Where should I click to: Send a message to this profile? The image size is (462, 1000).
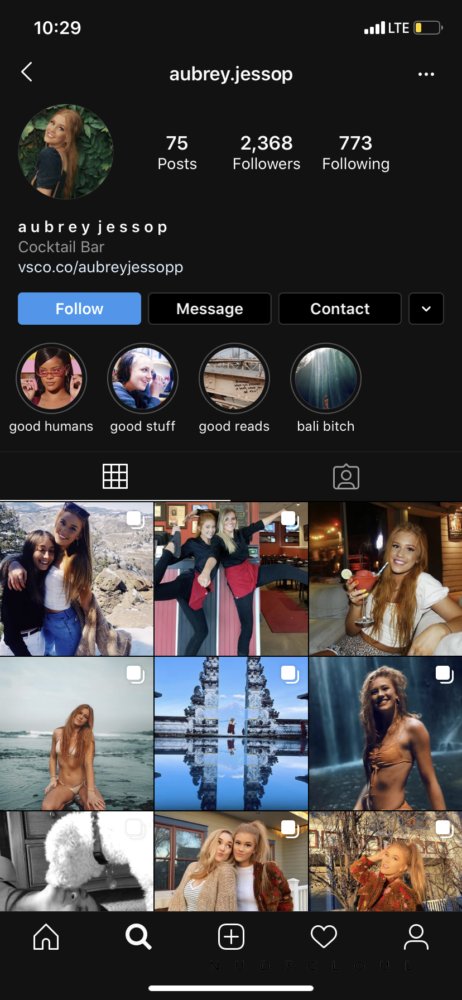click(209, 309)
